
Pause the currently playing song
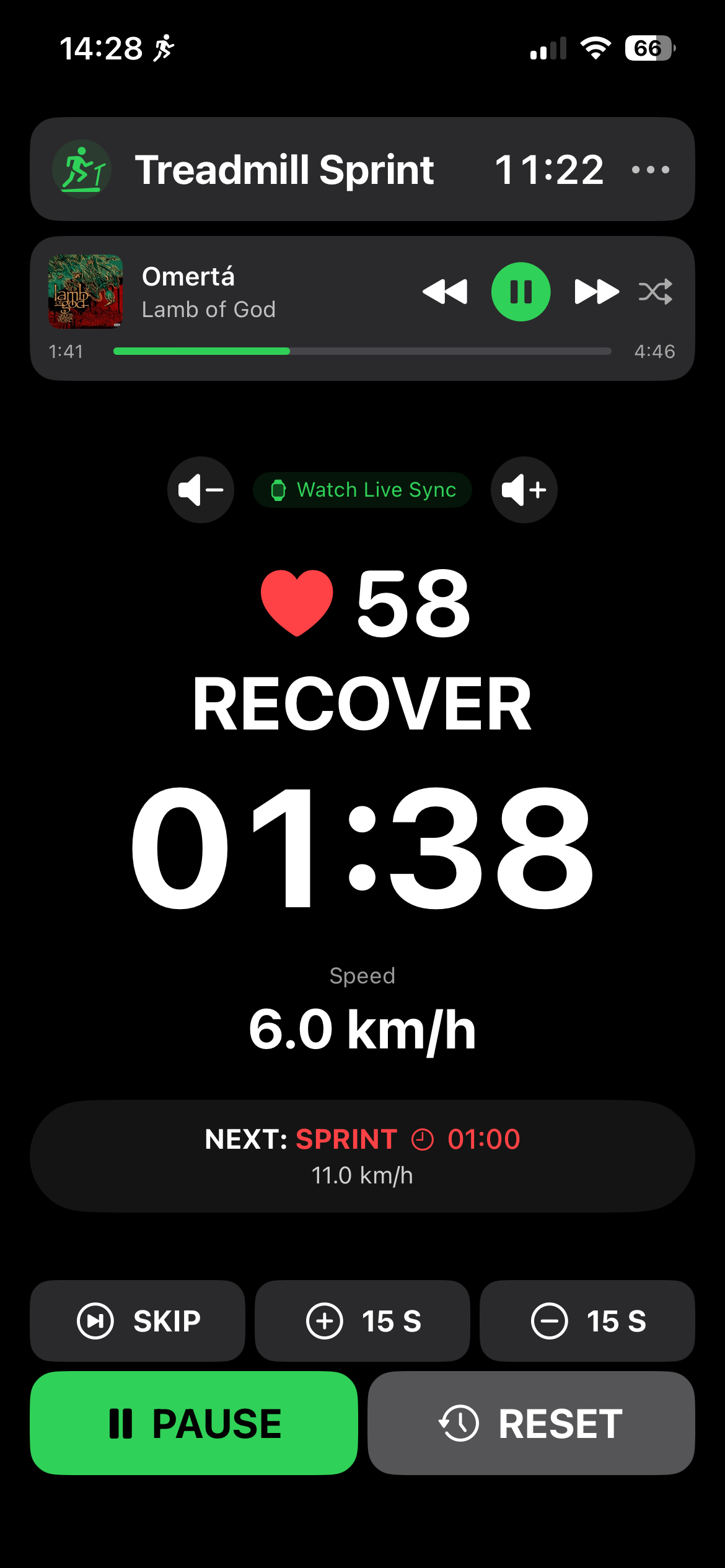tap(521, 291)
